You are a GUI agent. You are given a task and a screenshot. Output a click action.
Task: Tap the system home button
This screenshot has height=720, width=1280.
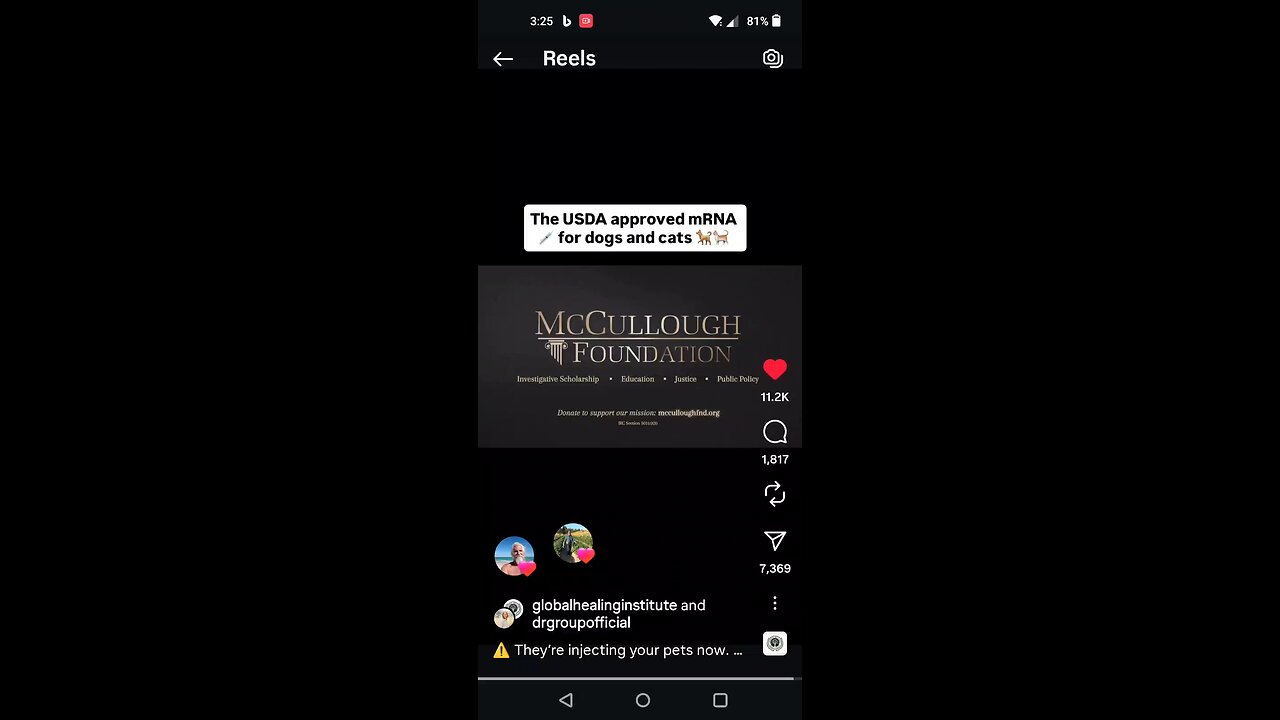click(x=643, y=700)
